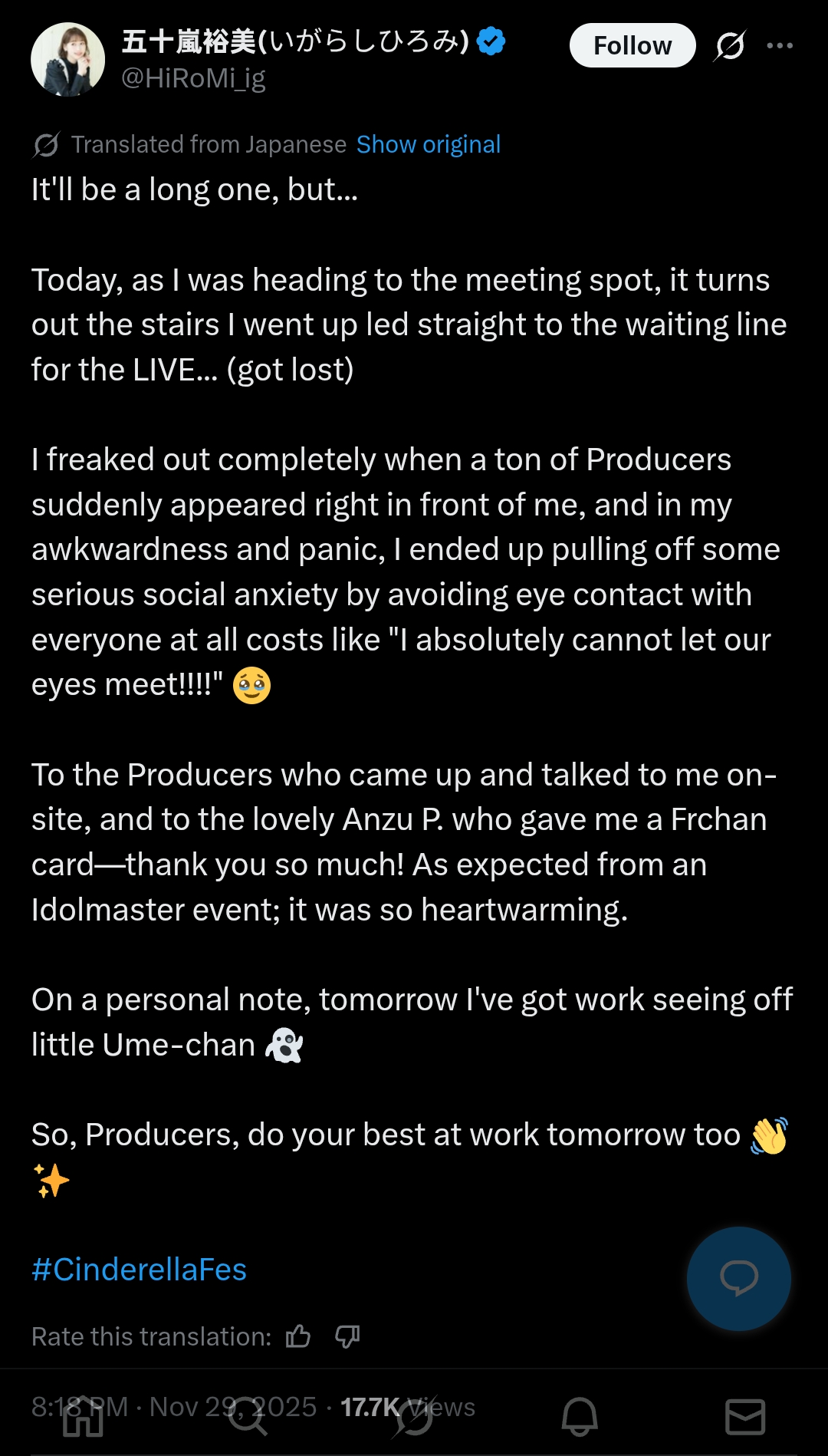The width and height of the screenshot is (828, 1456).
Task: Show the original Japanese text
Action: tap(428, 144)
